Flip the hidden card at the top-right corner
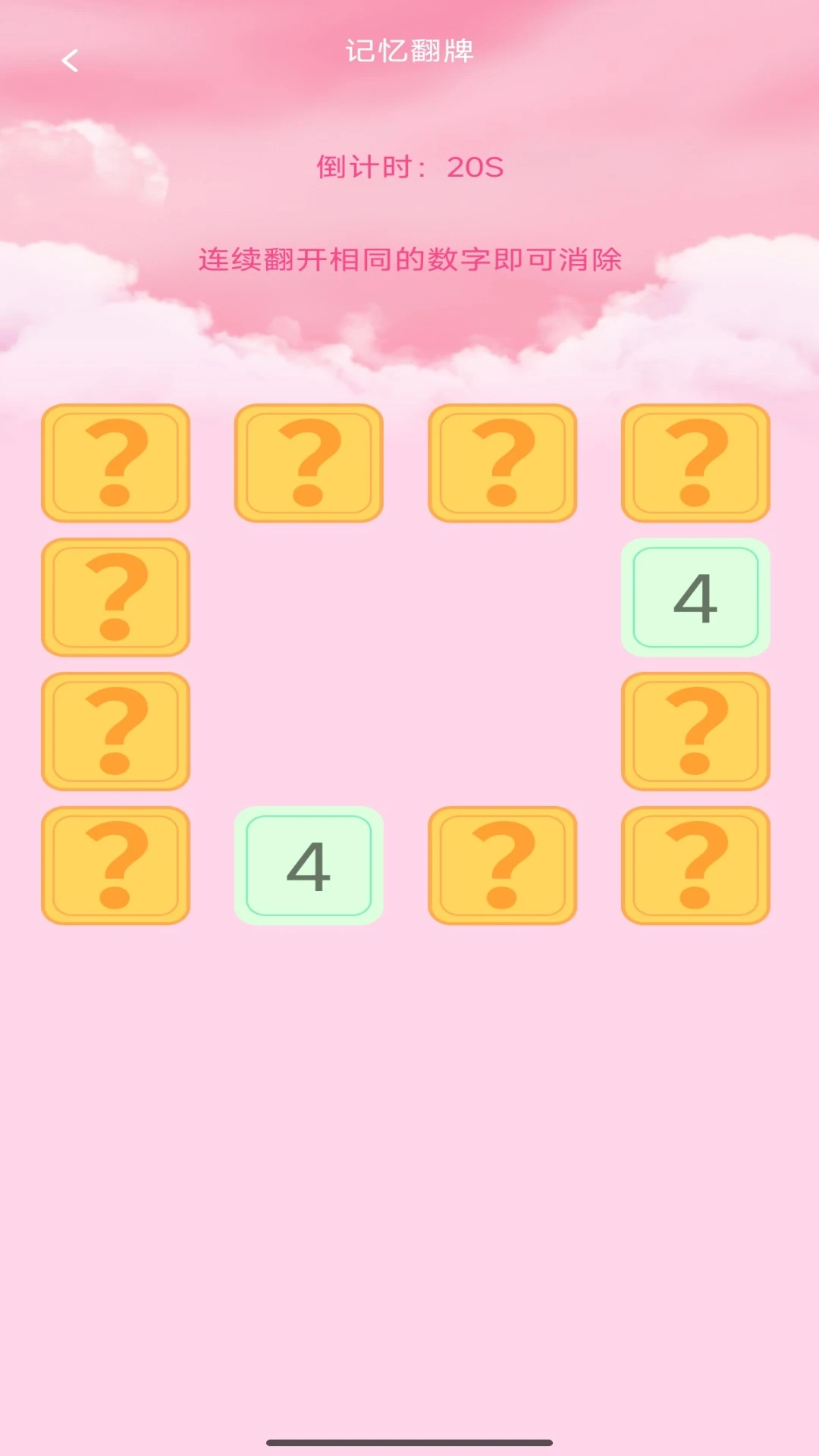The height and width of the screenshot is (1456, 819). [695, 463]
